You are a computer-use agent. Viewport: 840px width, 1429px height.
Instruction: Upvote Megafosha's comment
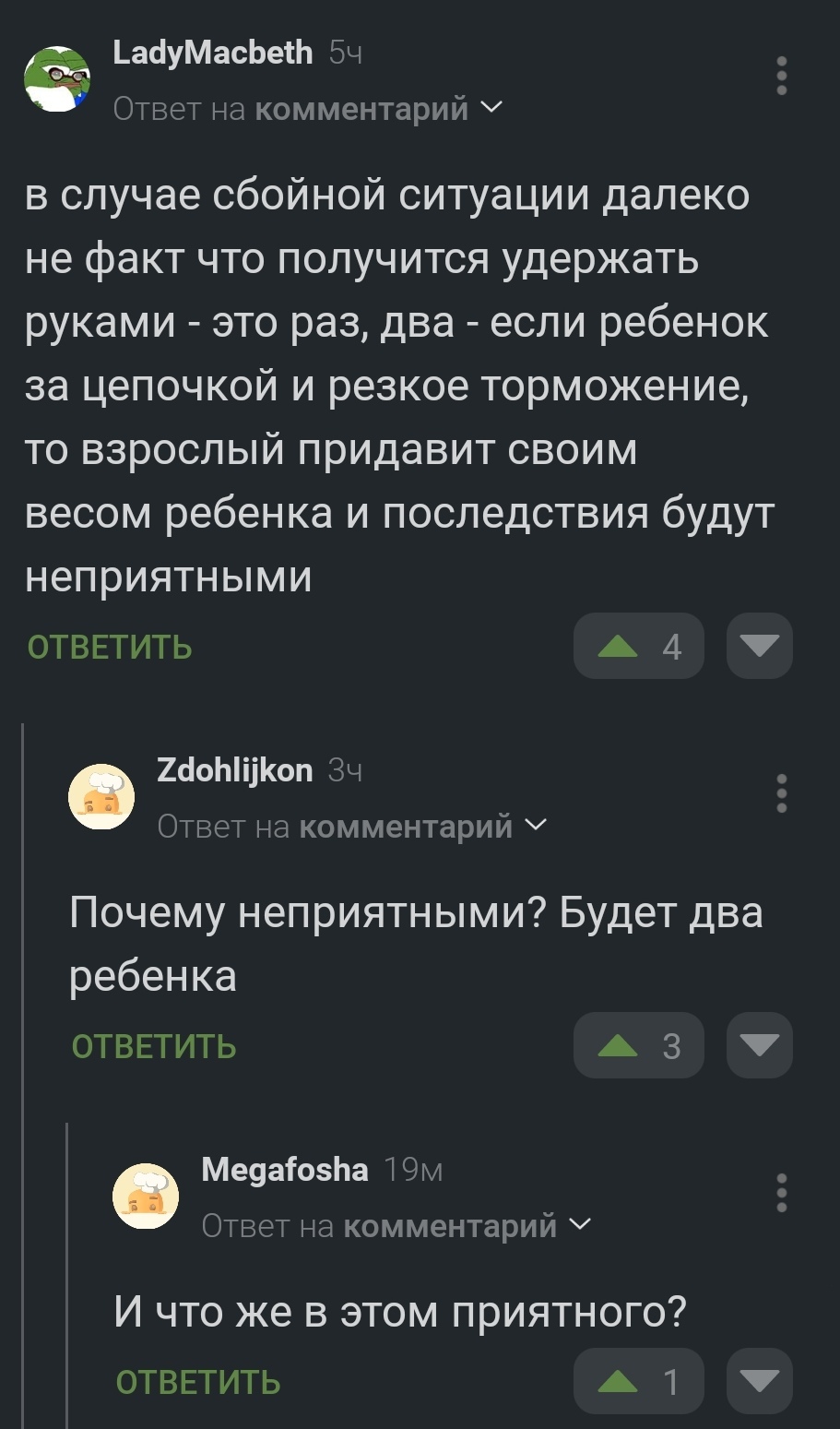pos(638,1381)
